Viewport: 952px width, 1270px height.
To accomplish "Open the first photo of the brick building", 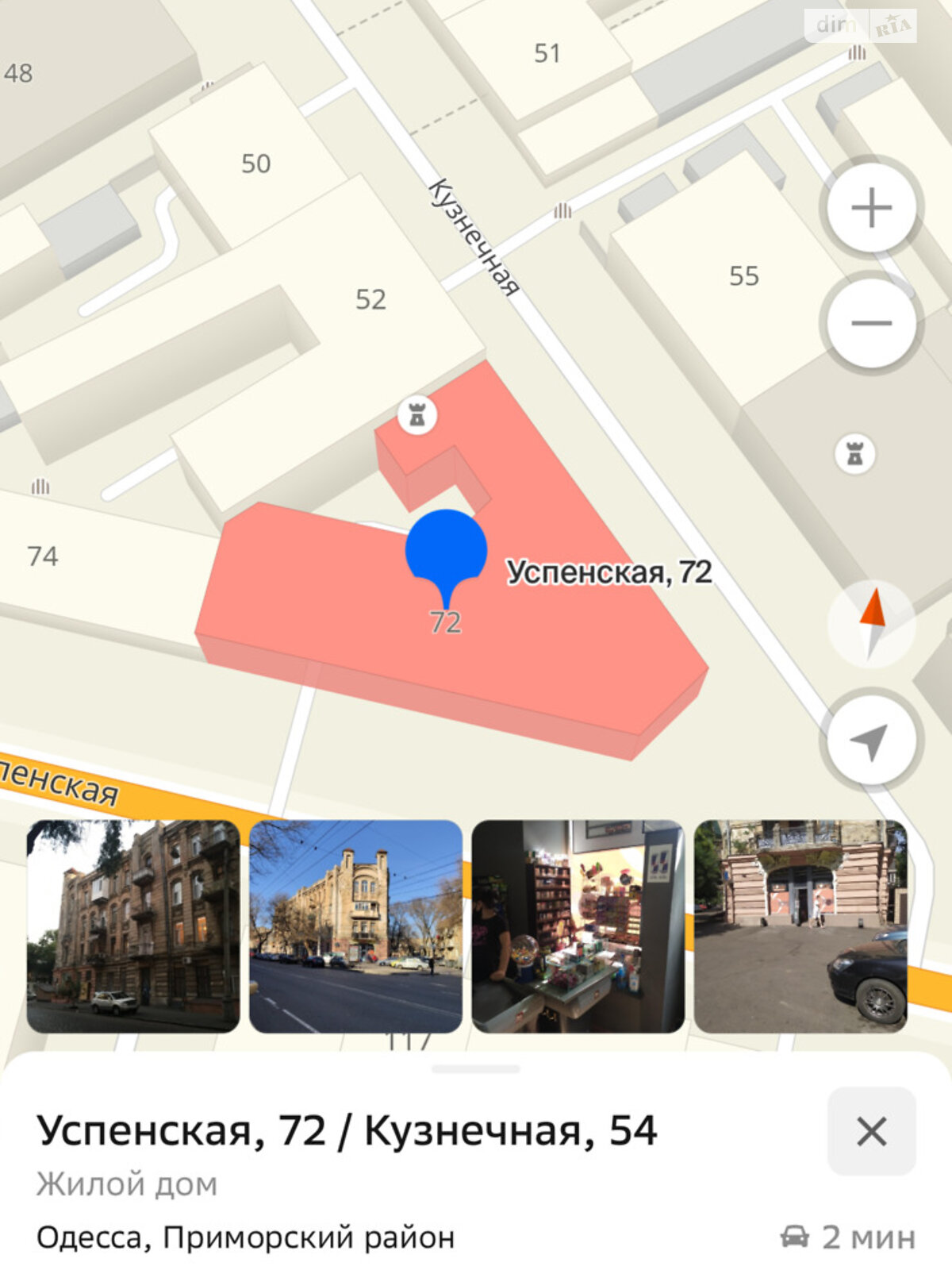I will point(133,926).
